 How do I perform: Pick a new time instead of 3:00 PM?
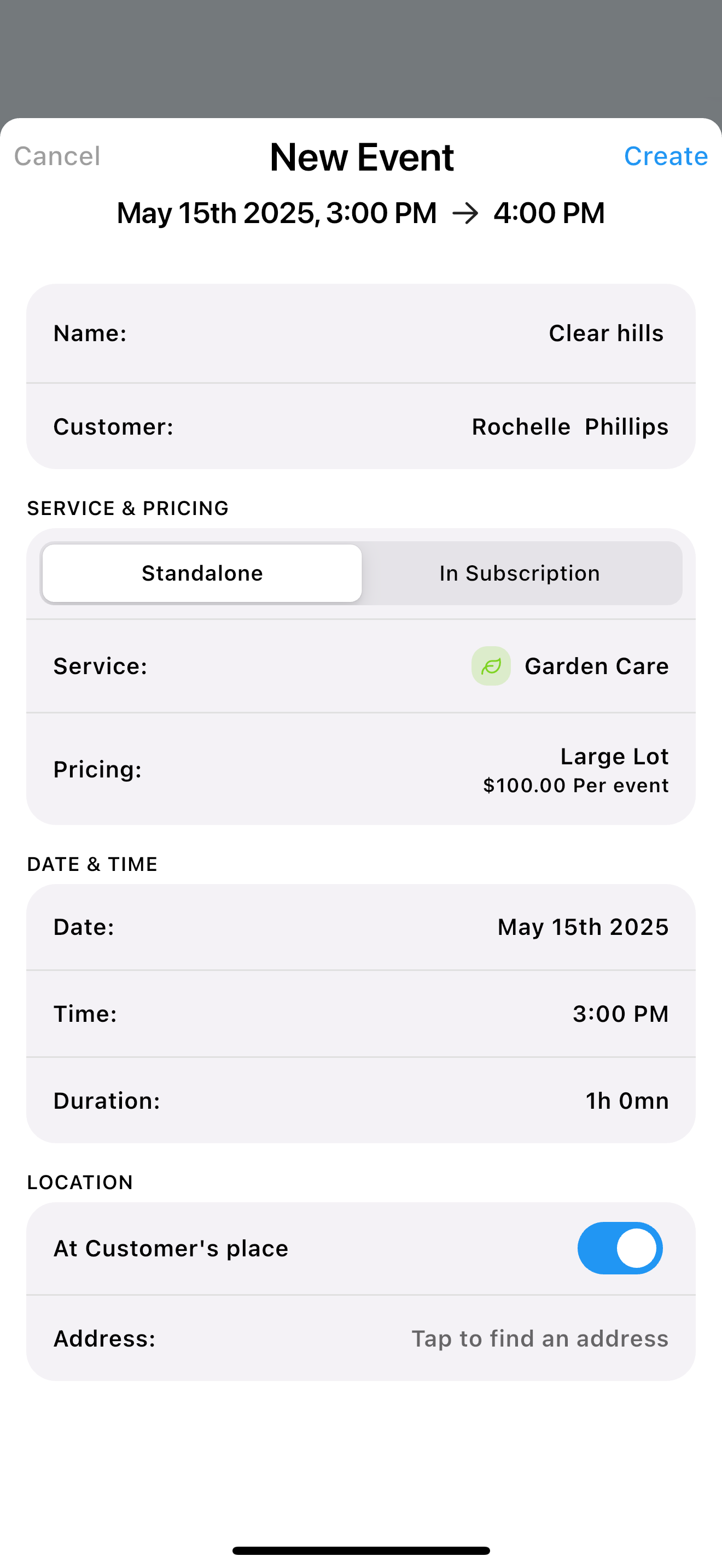click(x=361, y=1014)
